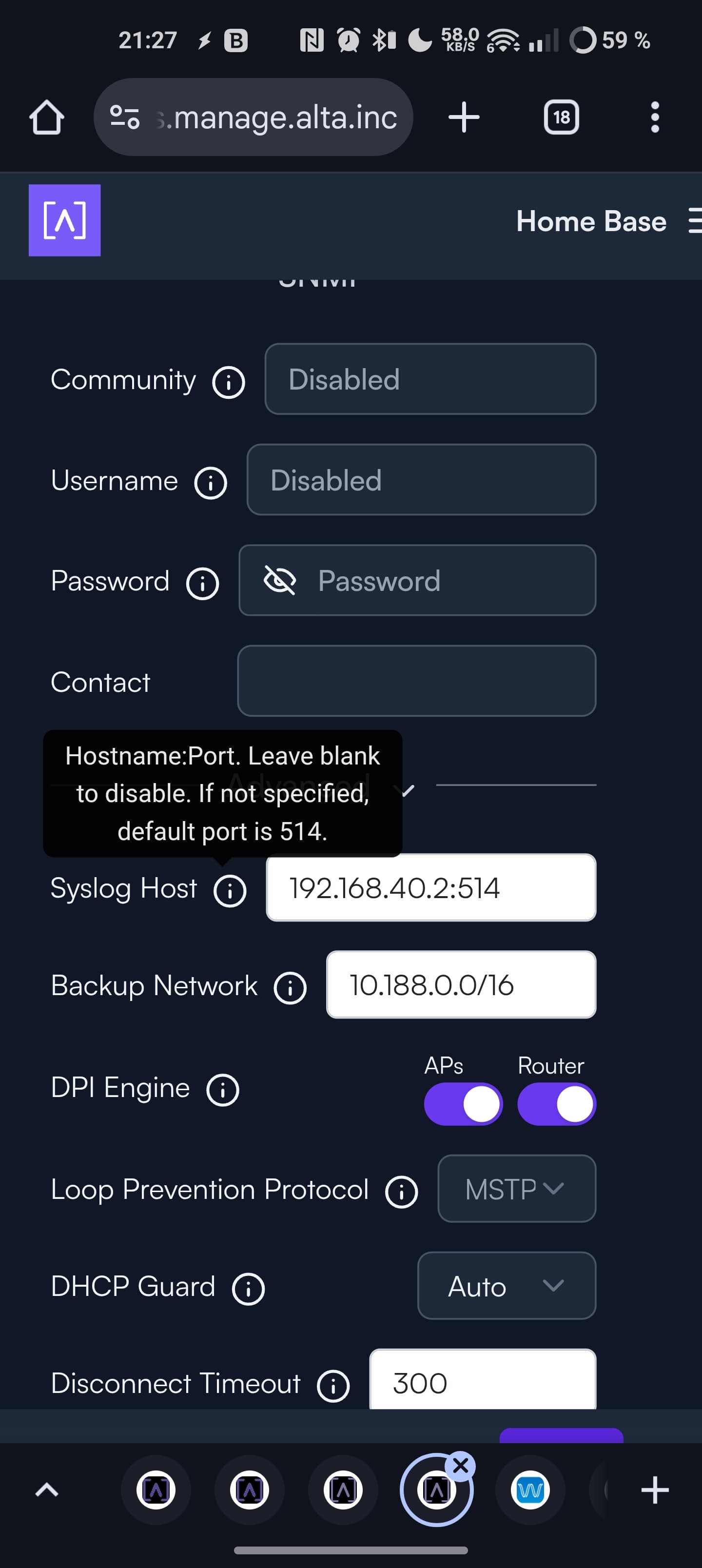The image size is (702, 1568).
Task: Turn off DPI Engine for APs
Action: [463, 1103]
